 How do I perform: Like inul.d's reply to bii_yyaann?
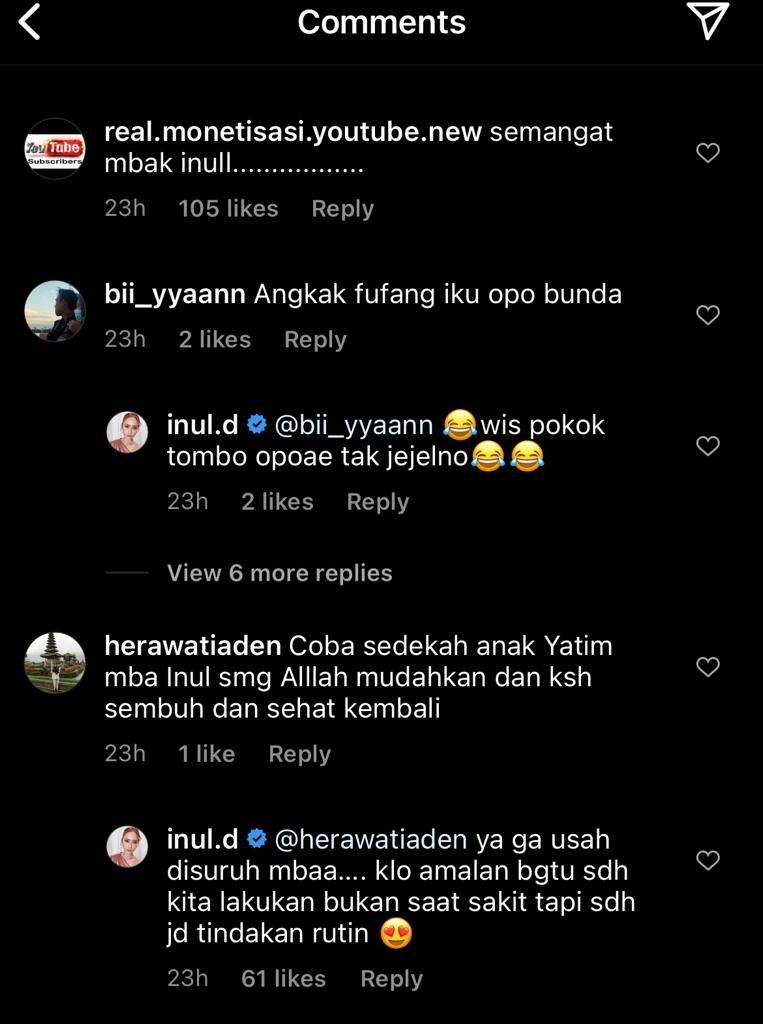[707, 446]
